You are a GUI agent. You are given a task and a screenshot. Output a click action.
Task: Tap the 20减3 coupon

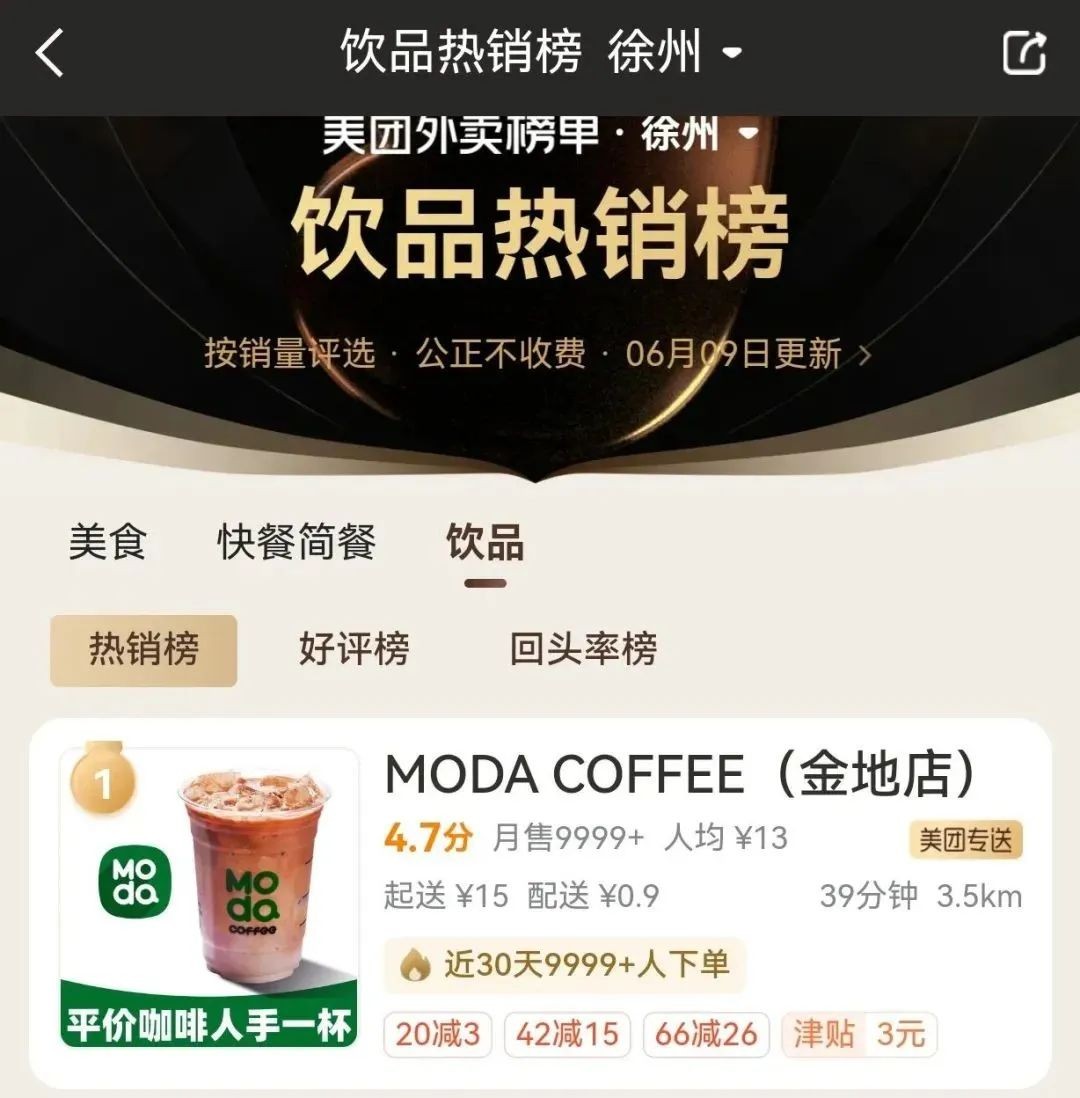click(x=440, y=1035)
